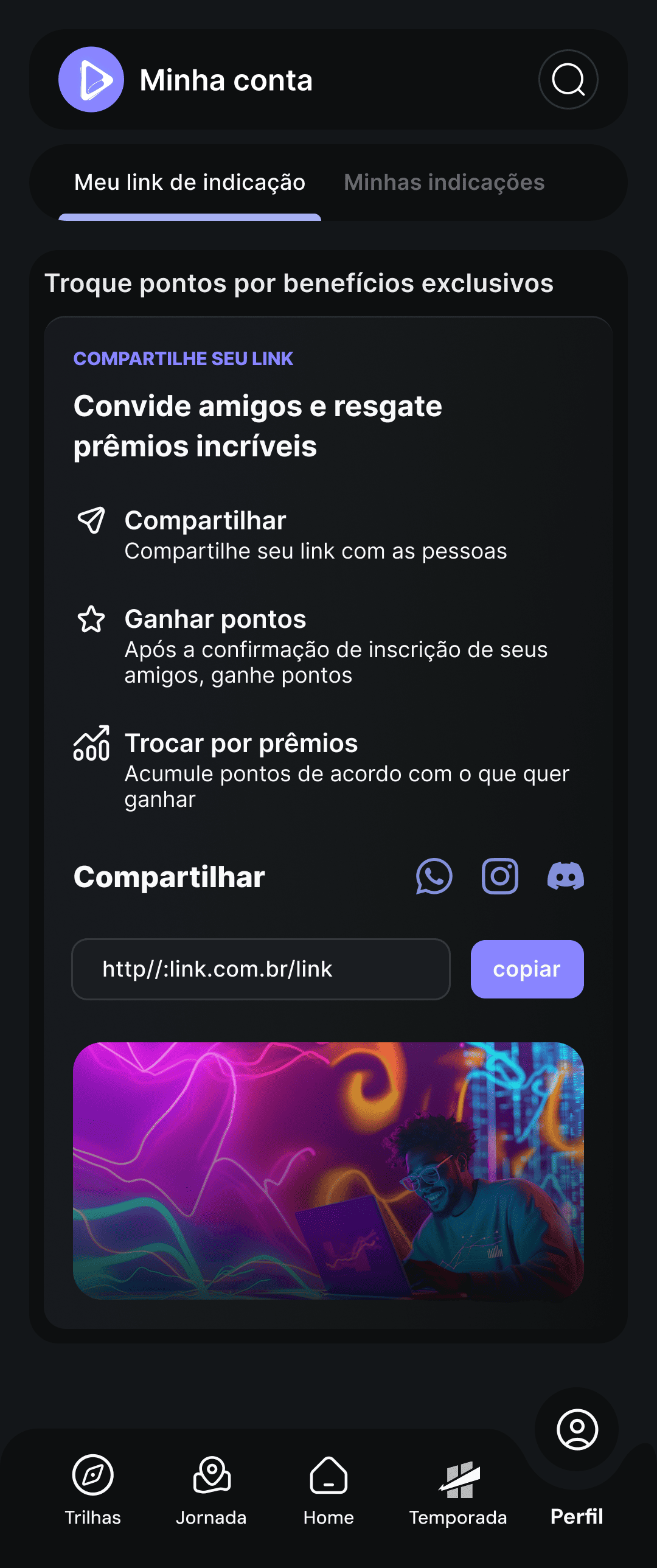657x1568 pixels.
Task: Share the link on Instagram
Action: [x=500, y=877]
